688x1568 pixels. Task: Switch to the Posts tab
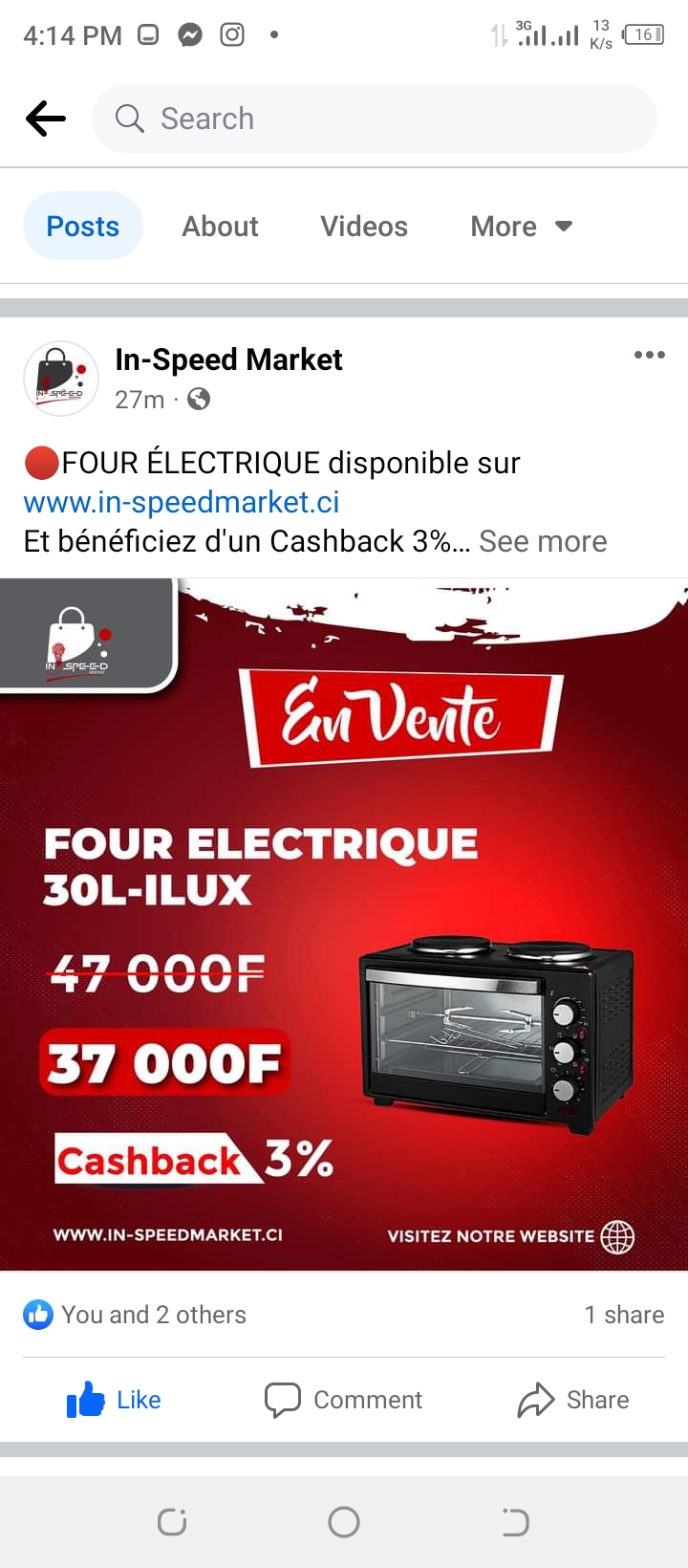click(83, 227)
